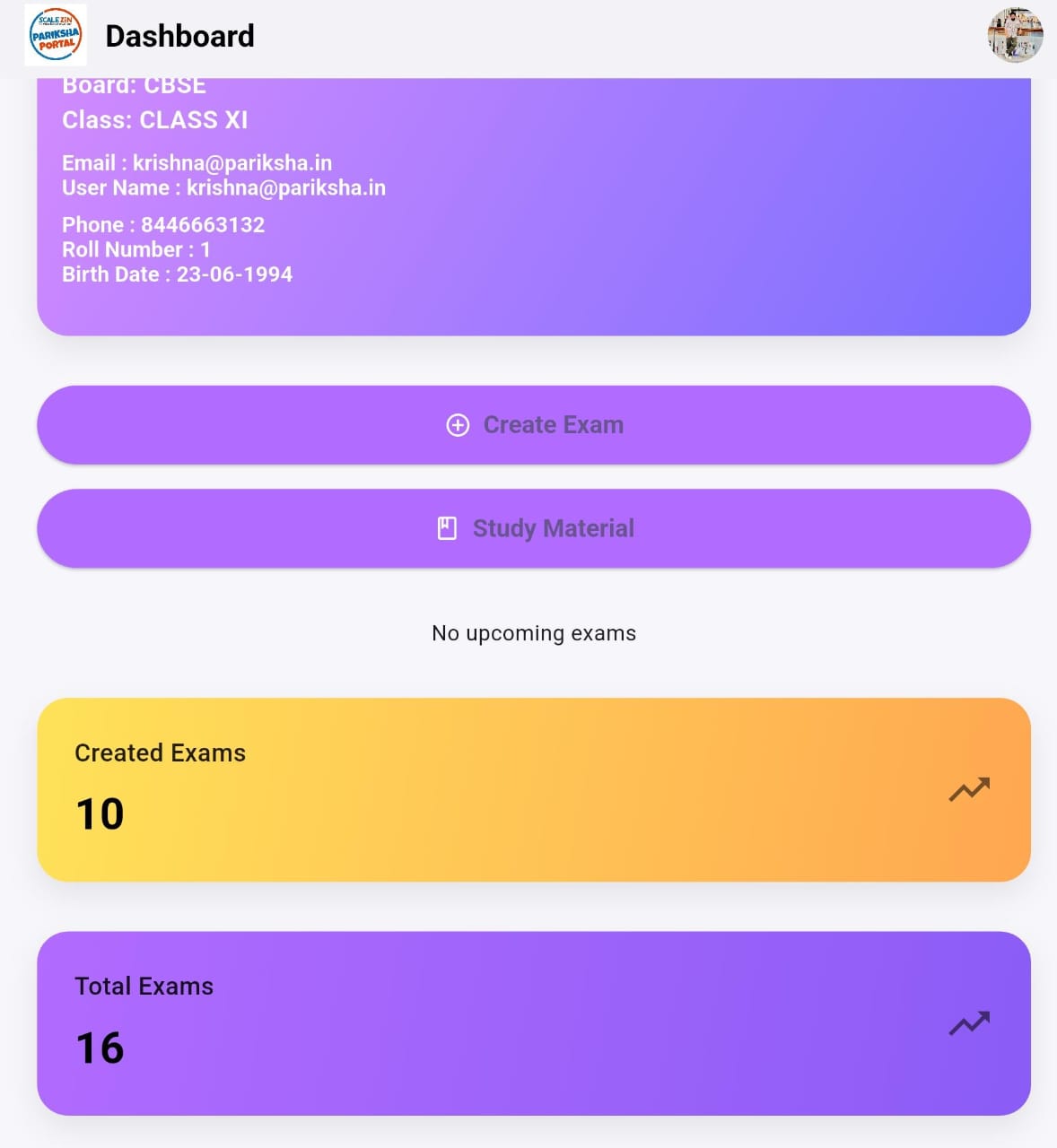Click the Class XI label
Screen dimensions: 1057x1148
pyautogui.click(x=155, y=119)
